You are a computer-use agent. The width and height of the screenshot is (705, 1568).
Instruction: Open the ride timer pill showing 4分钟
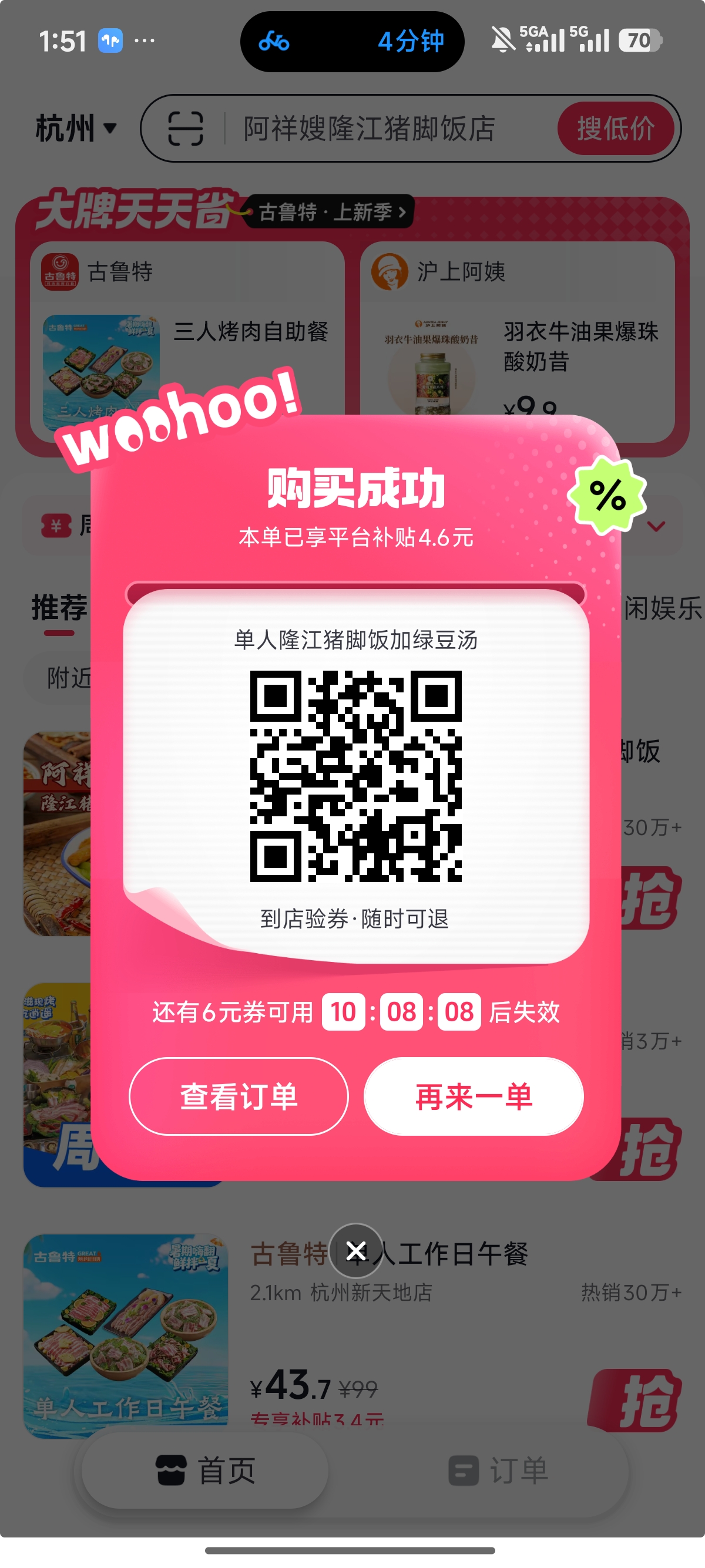coord(352,41)
